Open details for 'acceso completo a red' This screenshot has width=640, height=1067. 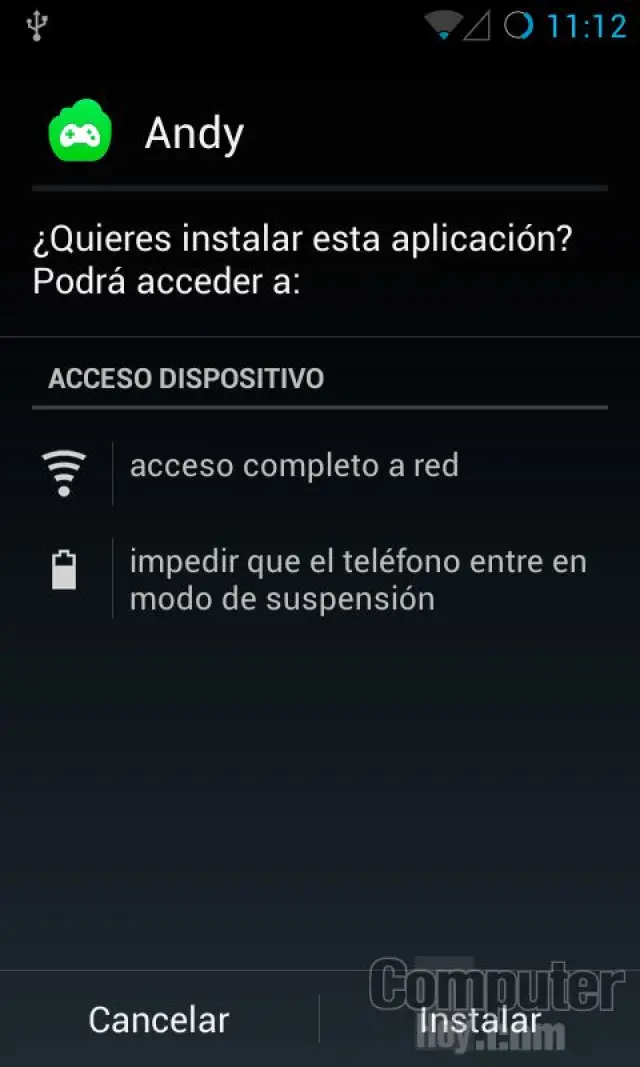click(x=294, y=466)
